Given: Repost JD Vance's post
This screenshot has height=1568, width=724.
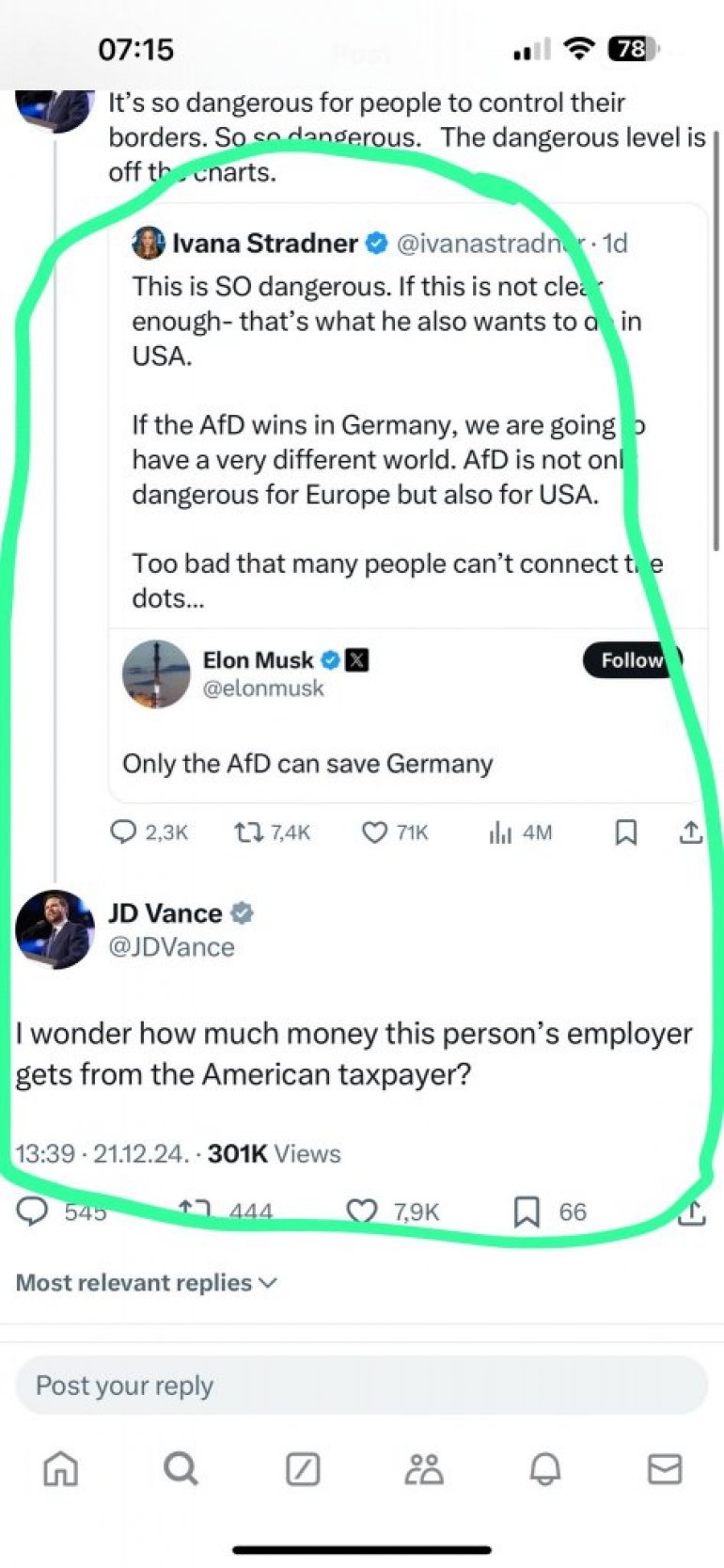Looking at the screenshot, I should point(195,1212).
